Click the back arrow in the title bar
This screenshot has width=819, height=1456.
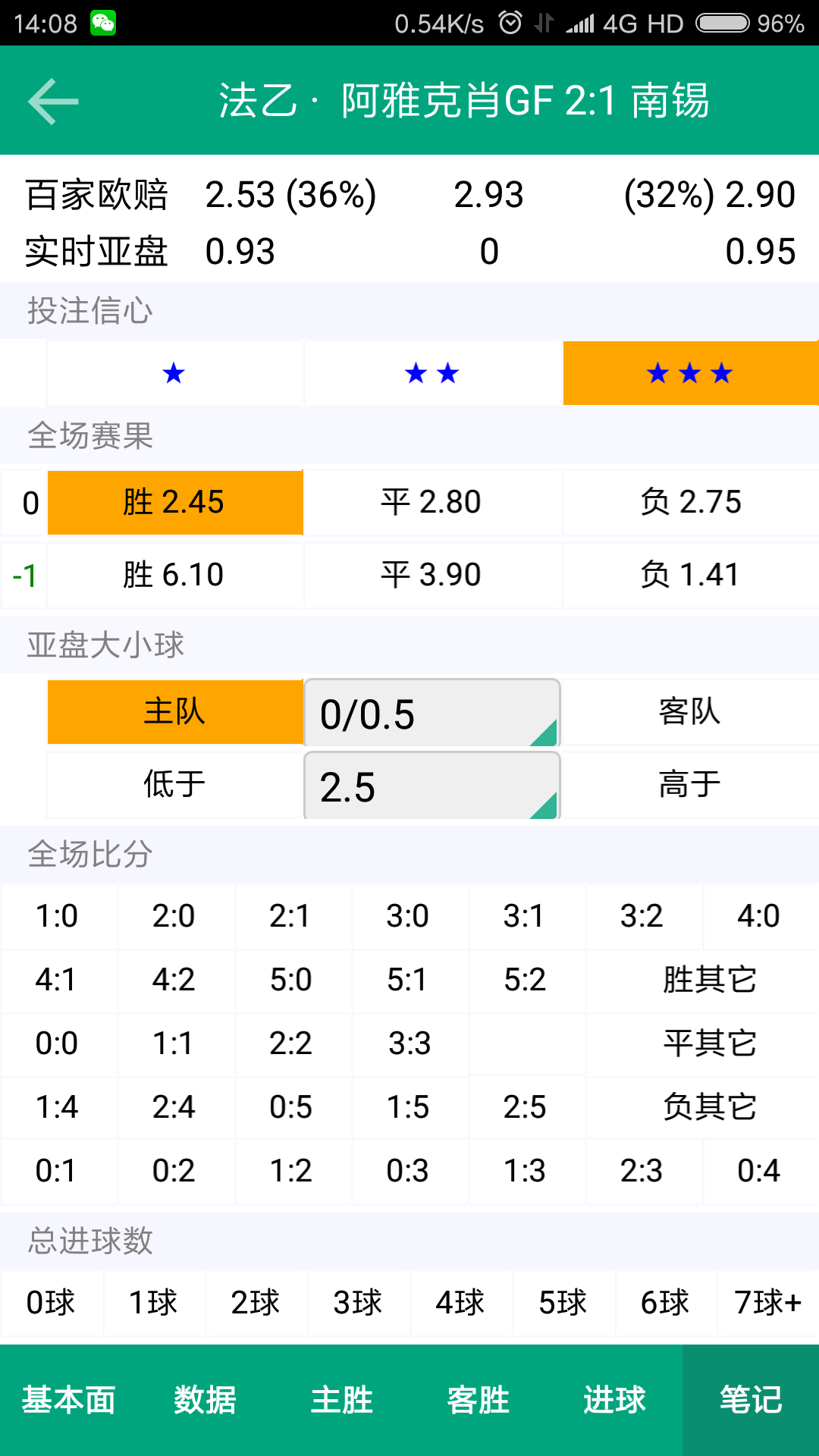point(51,101)
